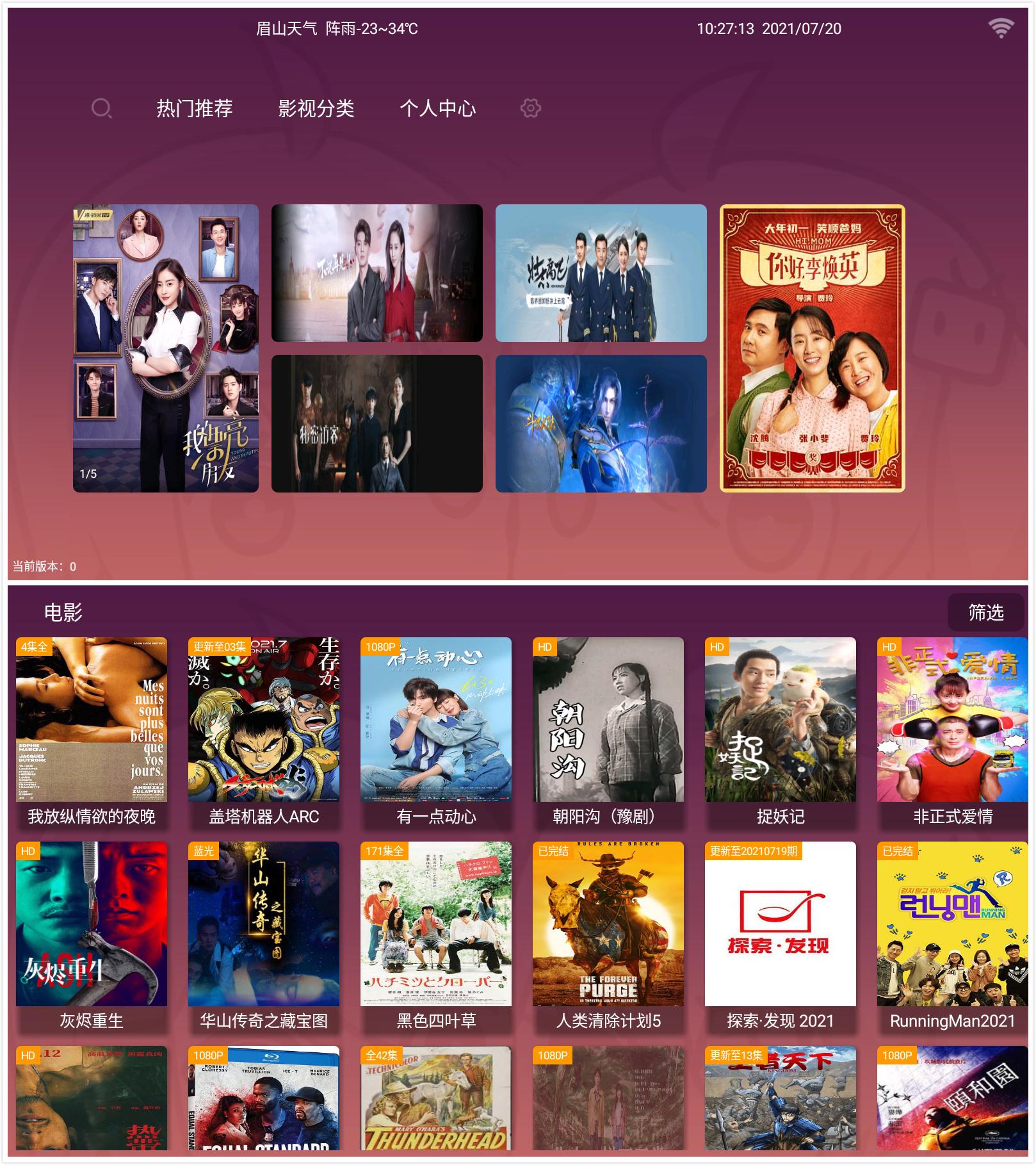Open the 我的漂亮朋友 banner

[x=166, y=348]
